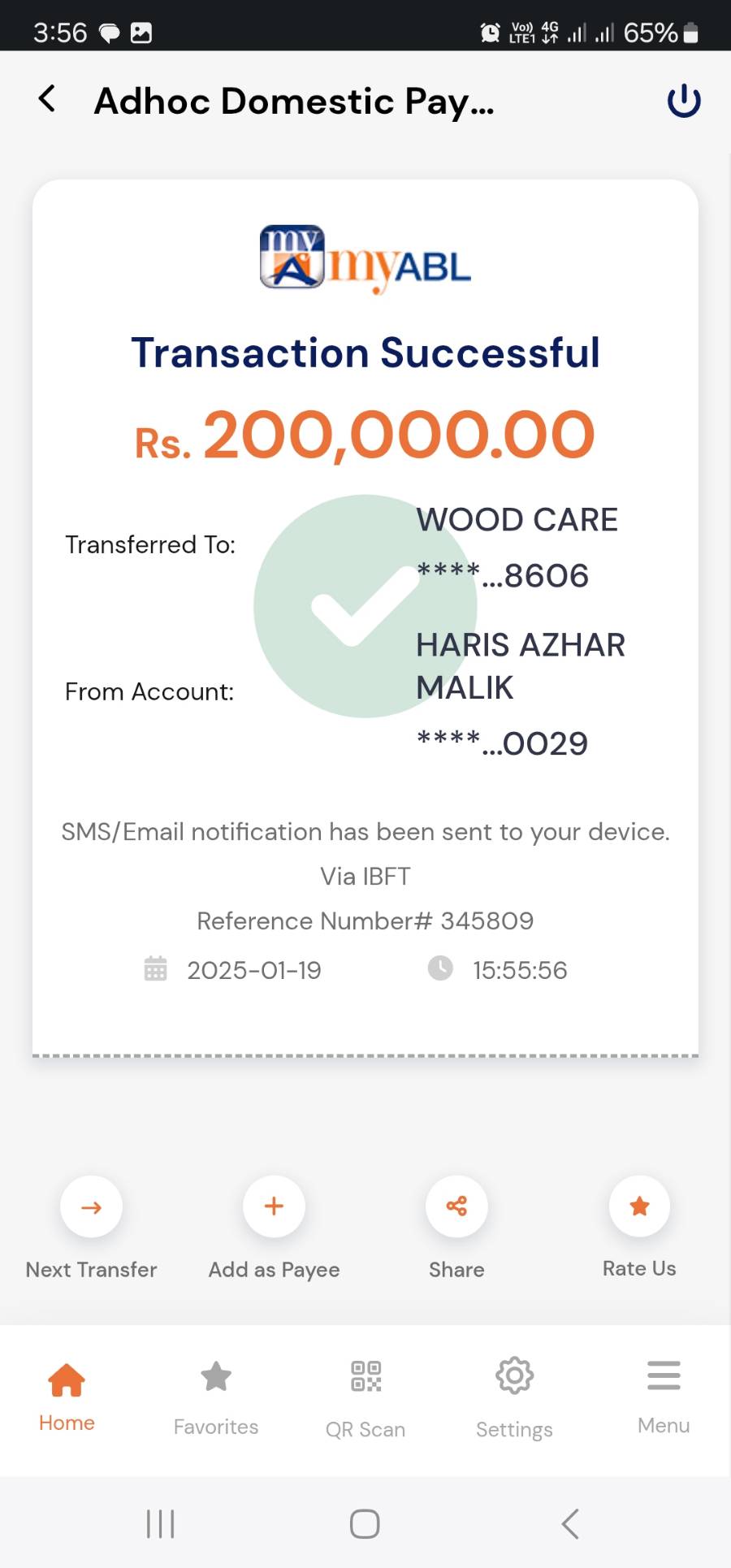Tap Rate Us star button

639,1206
